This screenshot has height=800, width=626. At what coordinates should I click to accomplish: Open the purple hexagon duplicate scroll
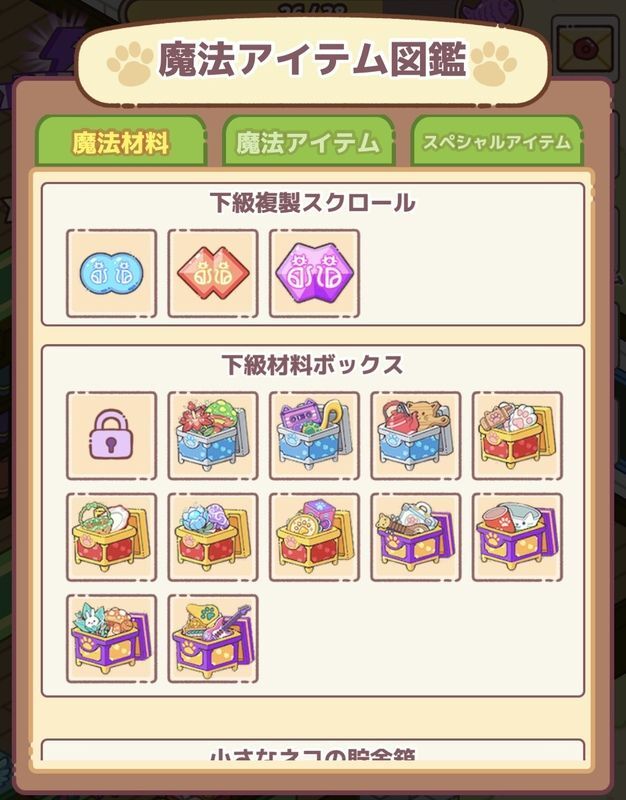point(314,273)
